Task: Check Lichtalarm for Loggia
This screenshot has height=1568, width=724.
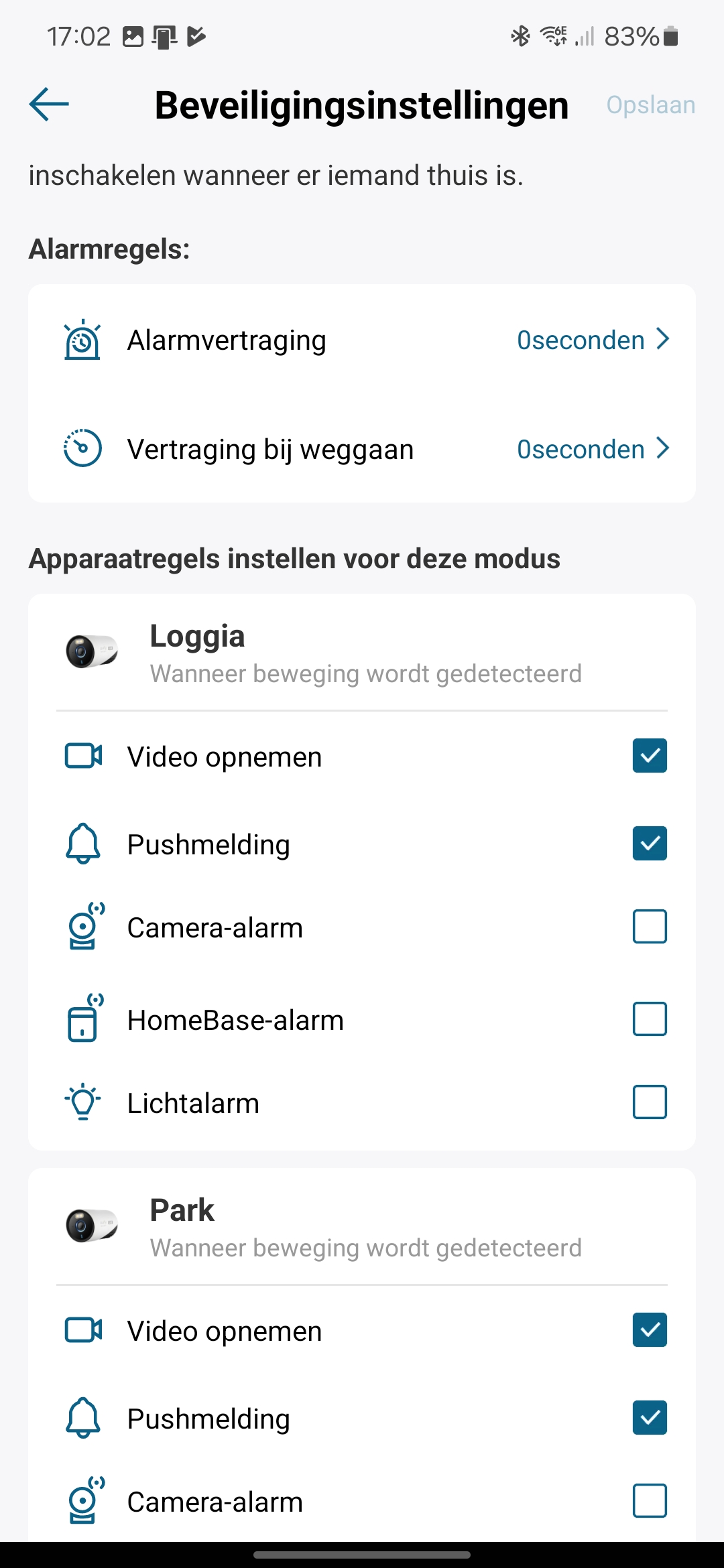Action: pos(650,1102)
